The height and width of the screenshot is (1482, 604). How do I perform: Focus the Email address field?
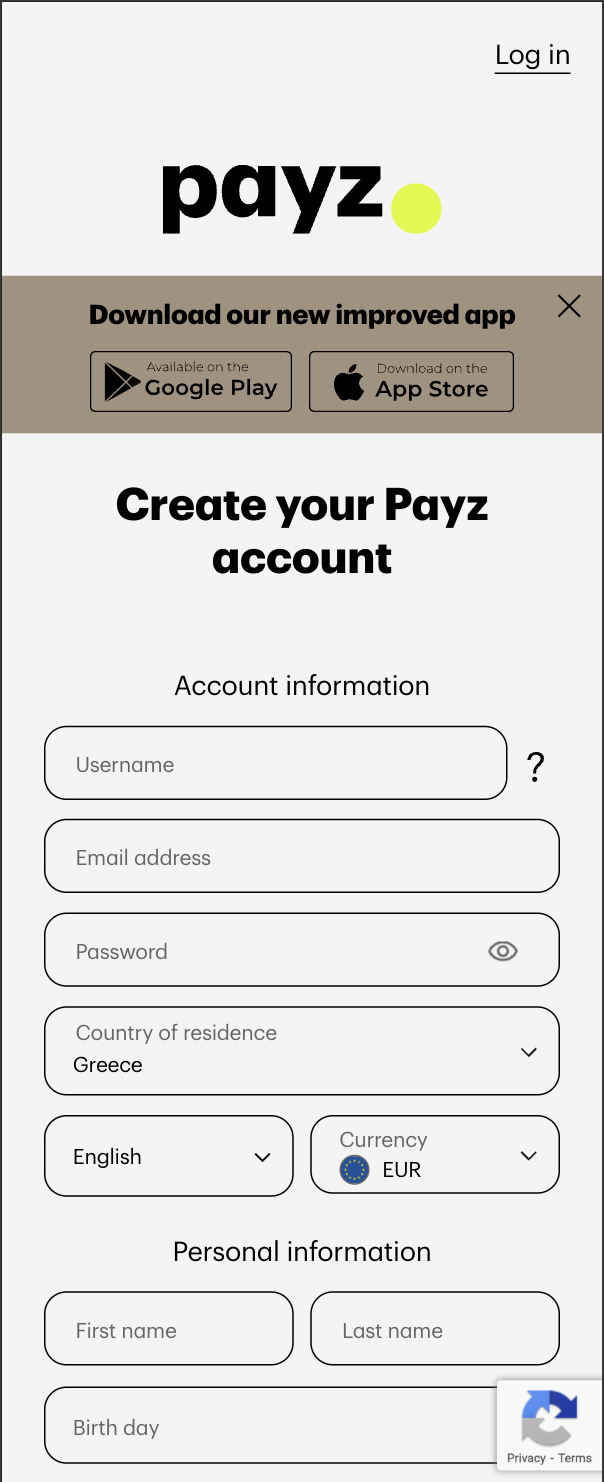coord(301,856)
